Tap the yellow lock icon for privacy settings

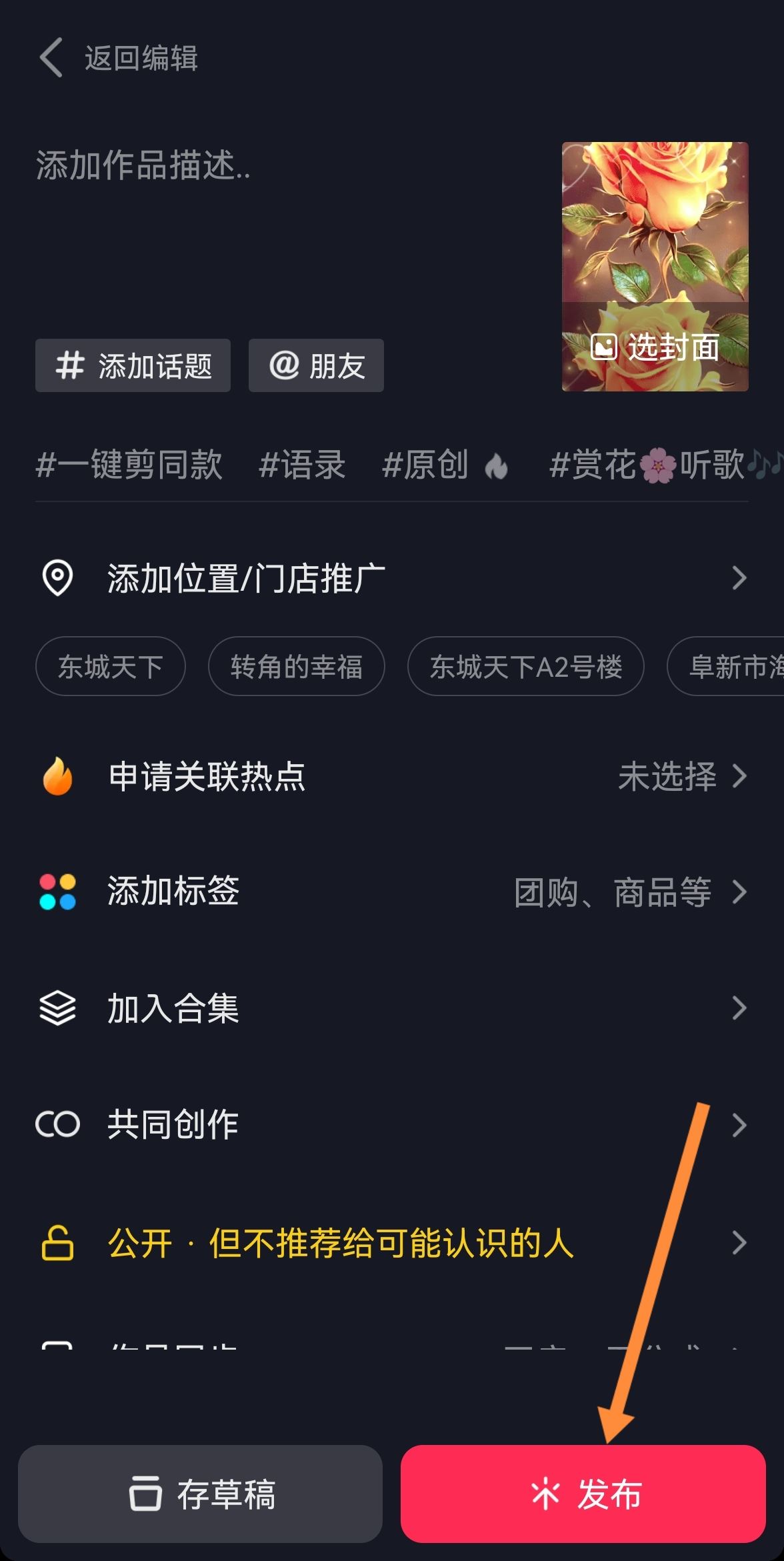click(x=59, y=1242)
